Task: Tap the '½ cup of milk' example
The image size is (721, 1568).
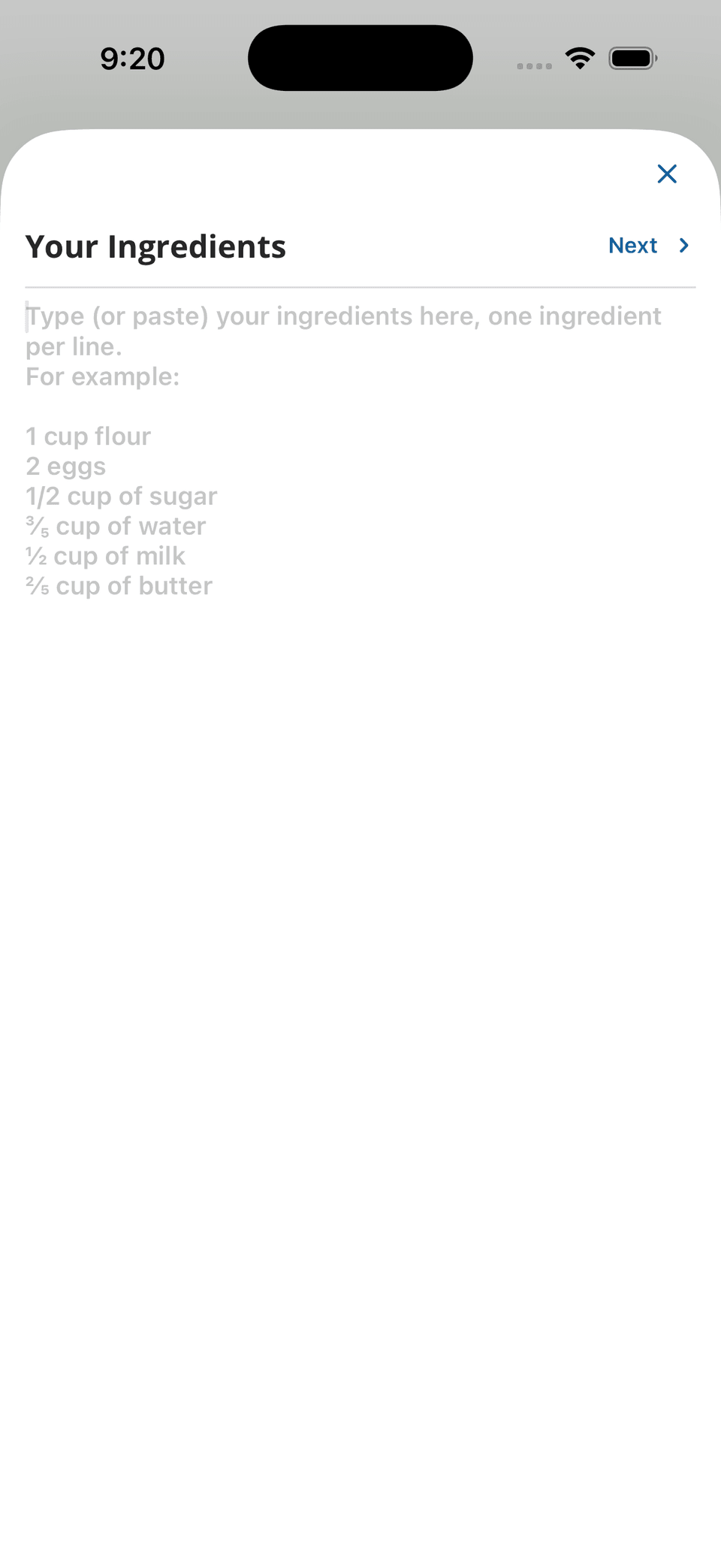Action: pos(104,556)
